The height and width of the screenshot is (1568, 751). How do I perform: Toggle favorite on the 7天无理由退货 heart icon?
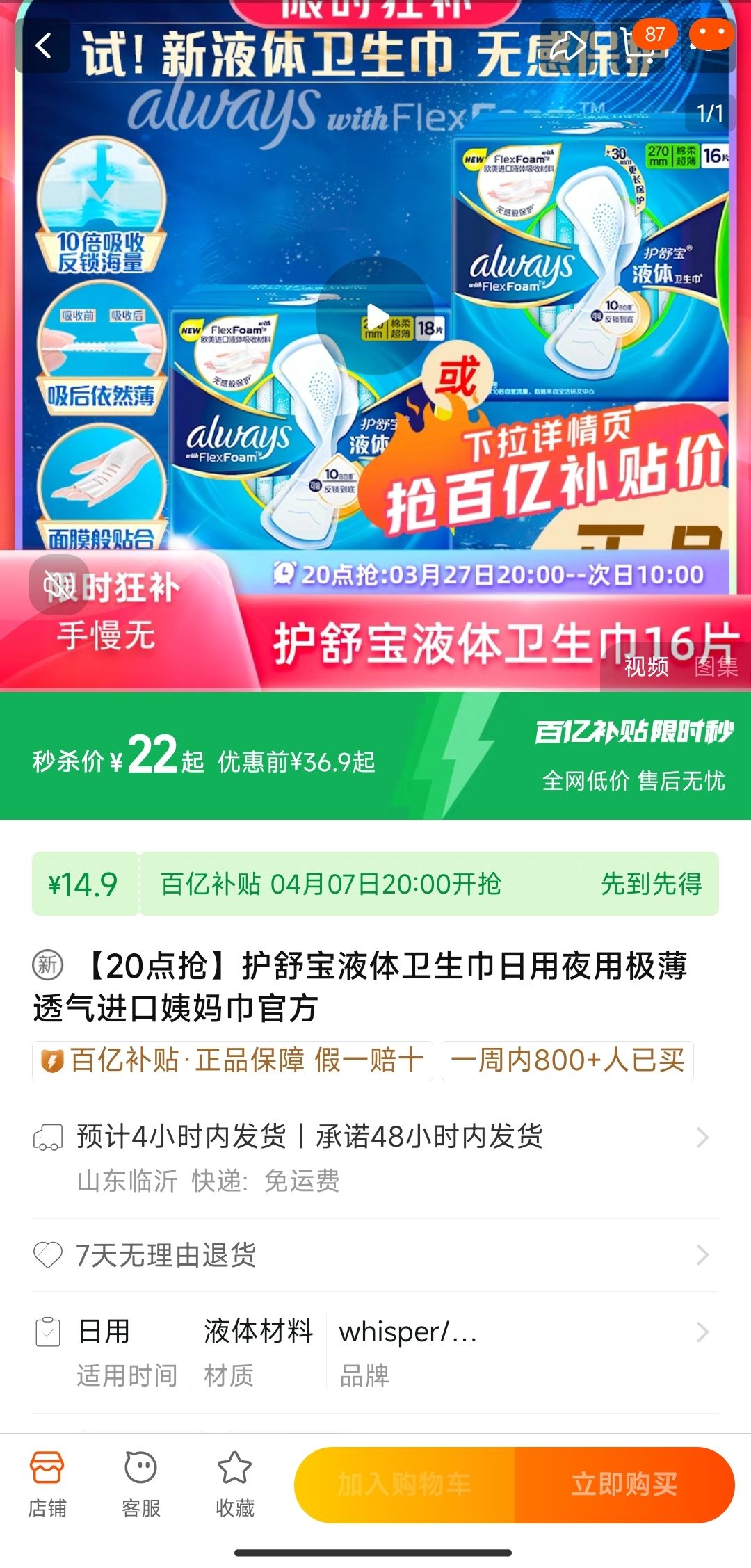[49, 1255]
